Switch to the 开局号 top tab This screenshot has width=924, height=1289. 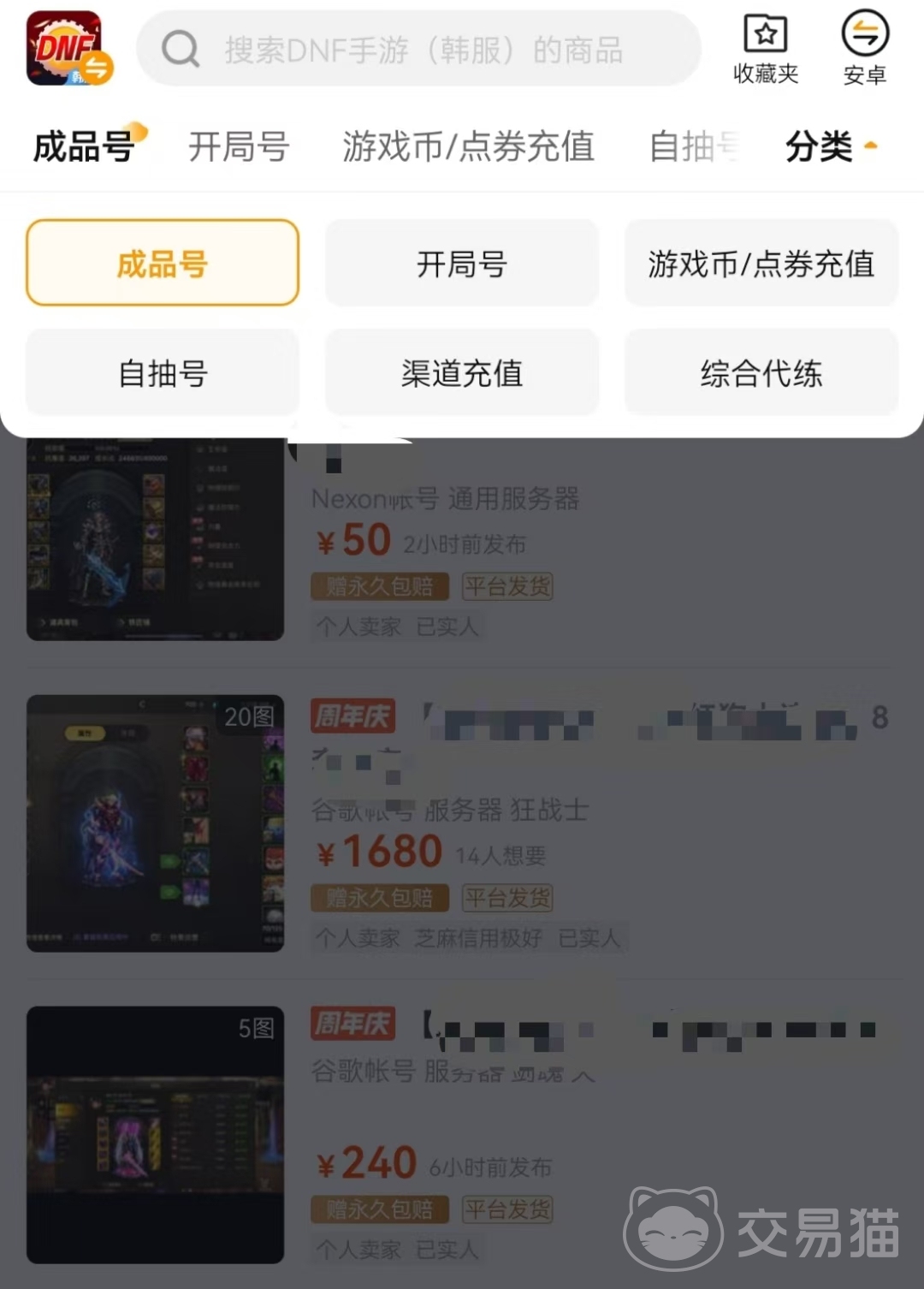pos(239,146)
